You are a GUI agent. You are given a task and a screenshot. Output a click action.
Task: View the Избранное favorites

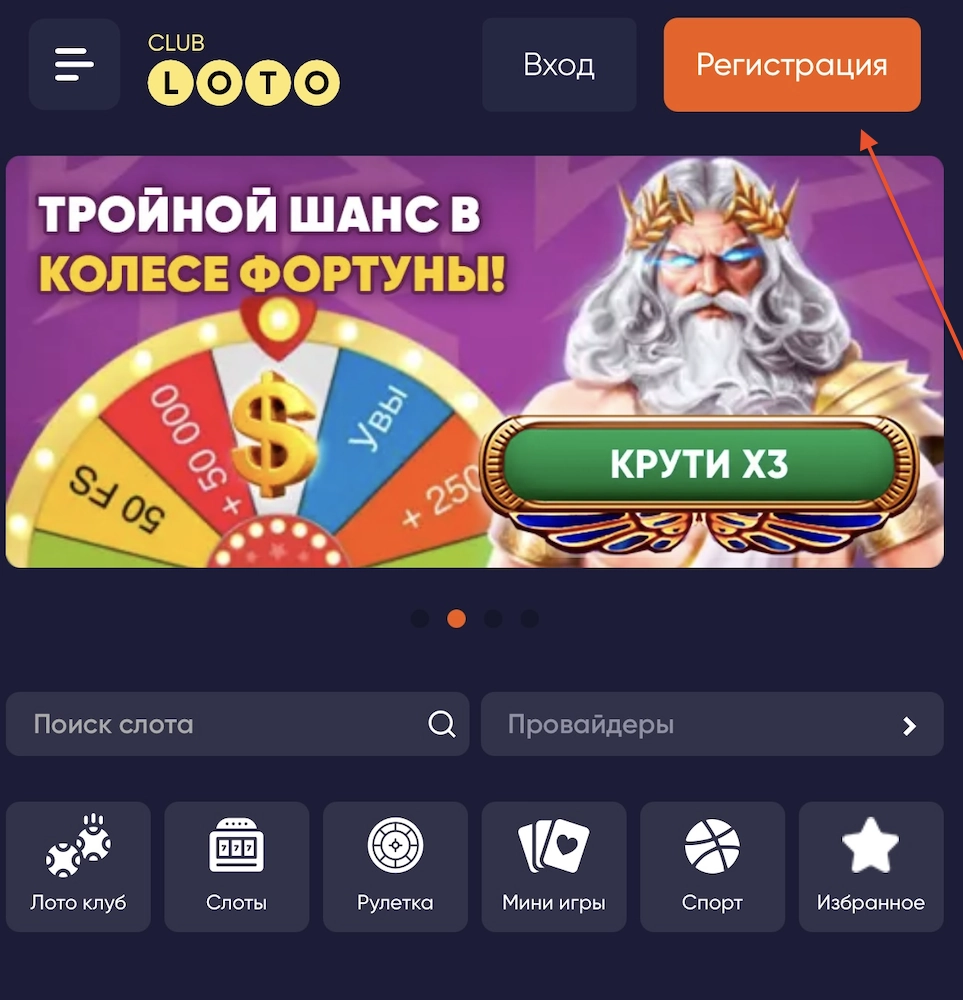point(871,866)
